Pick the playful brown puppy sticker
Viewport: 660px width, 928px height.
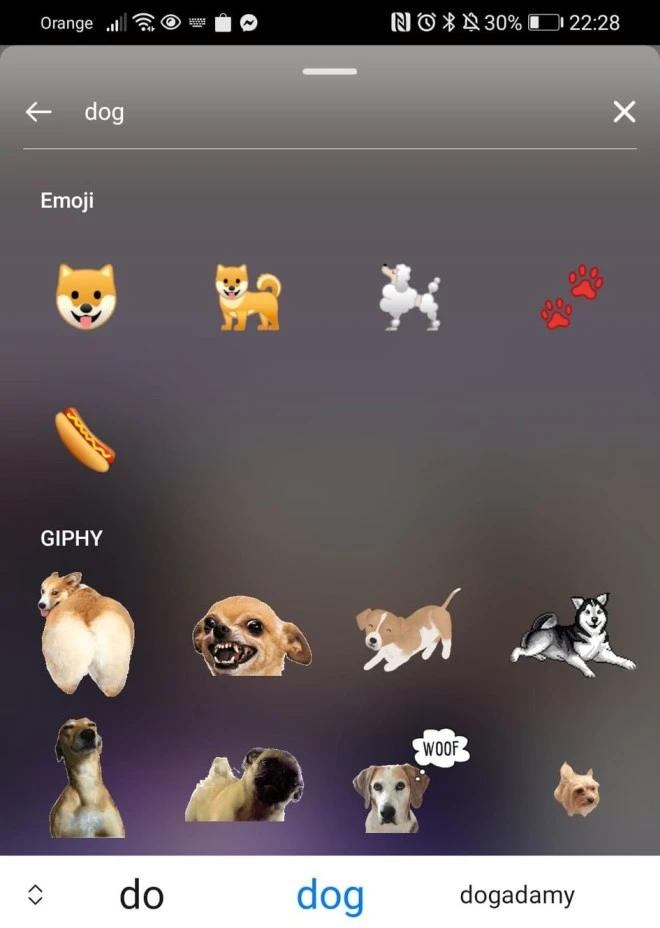(x=408, y=630)
